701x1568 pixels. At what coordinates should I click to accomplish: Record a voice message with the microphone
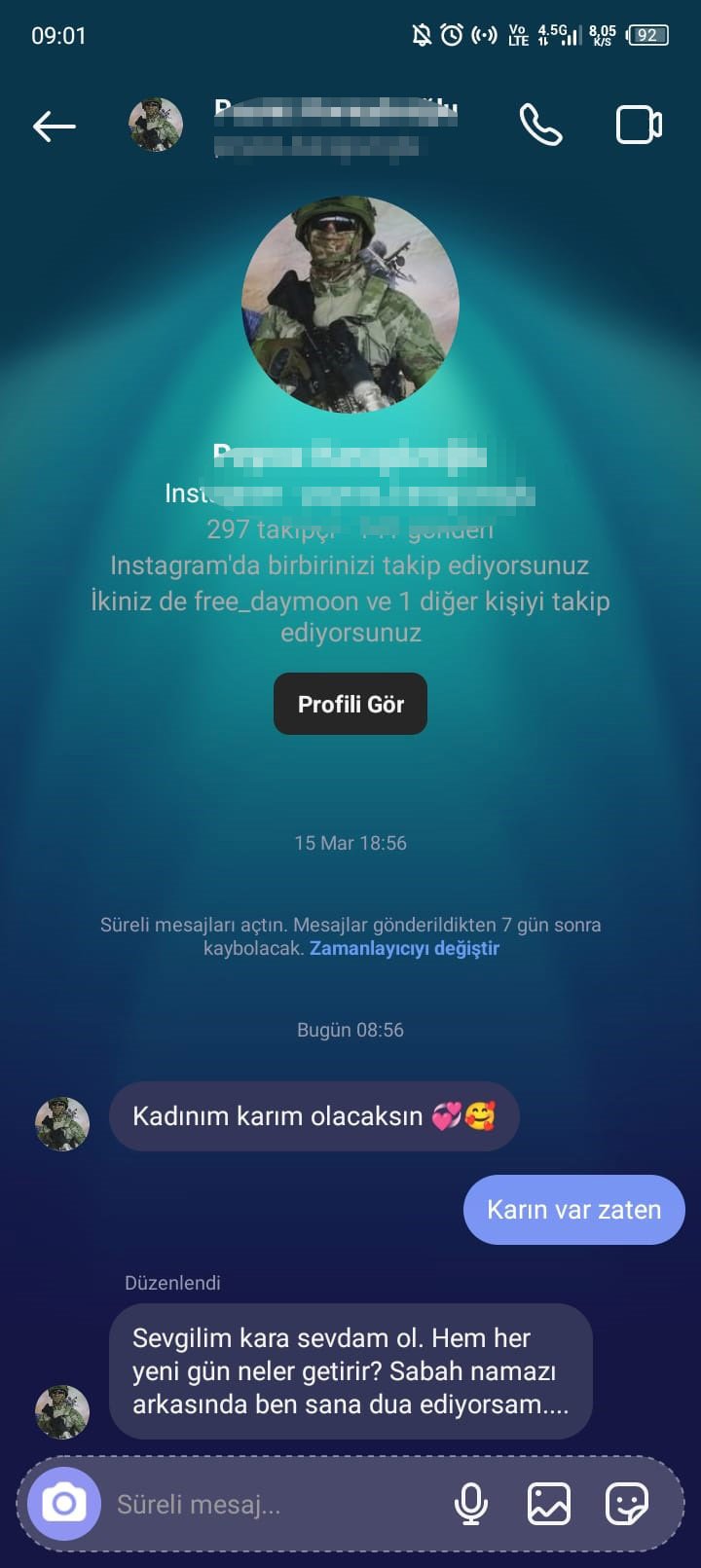(471, 1504)
